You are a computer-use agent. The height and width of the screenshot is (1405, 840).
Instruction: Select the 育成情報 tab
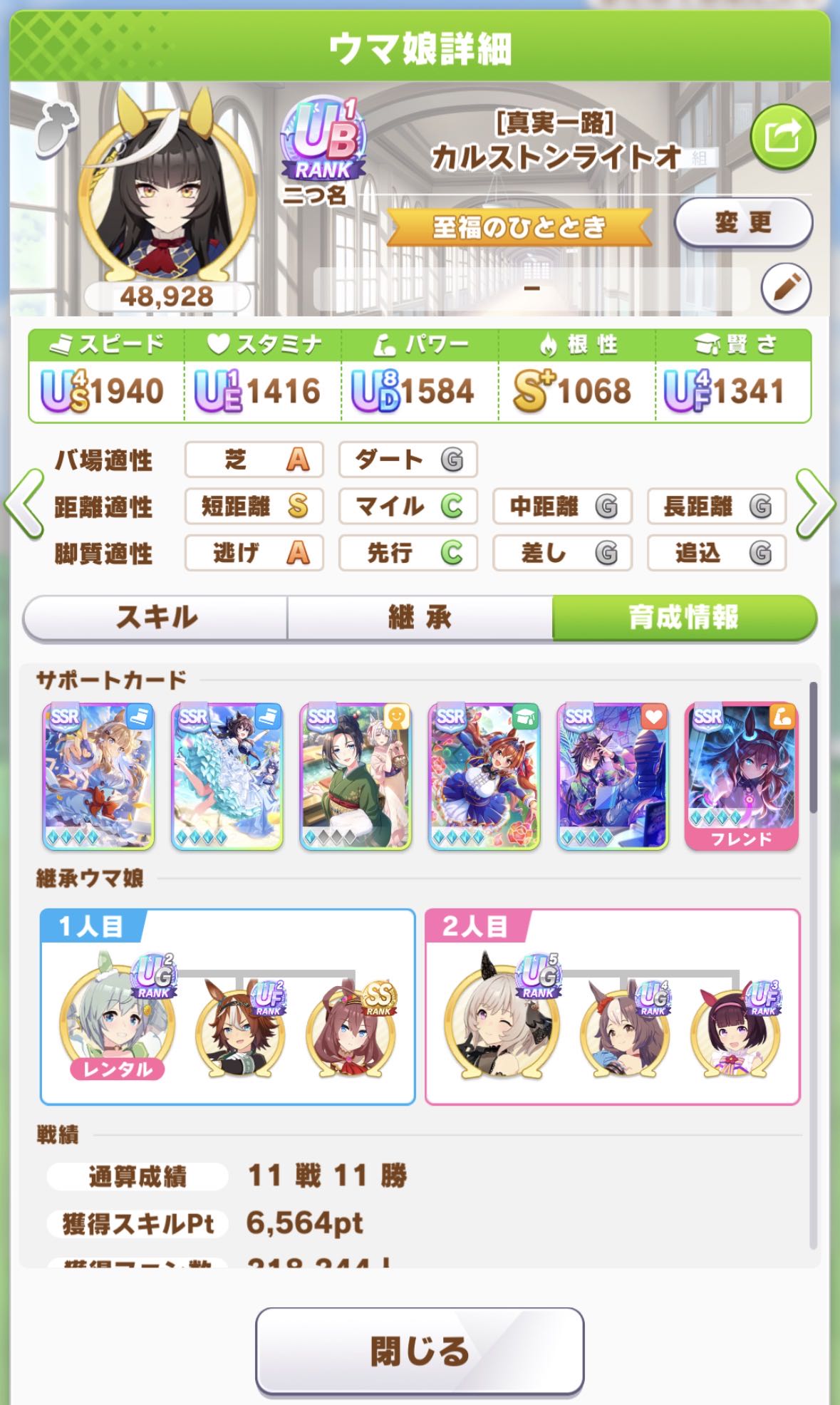tap(683, 618)
